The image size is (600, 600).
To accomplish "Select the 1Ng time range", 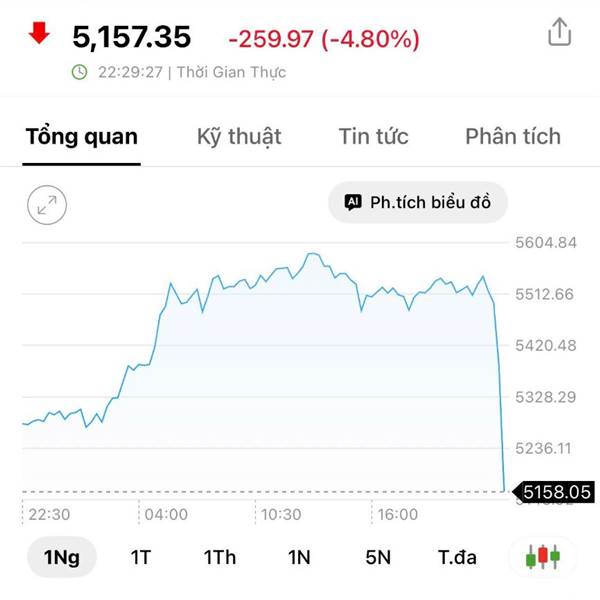I will tap(62, 557).
